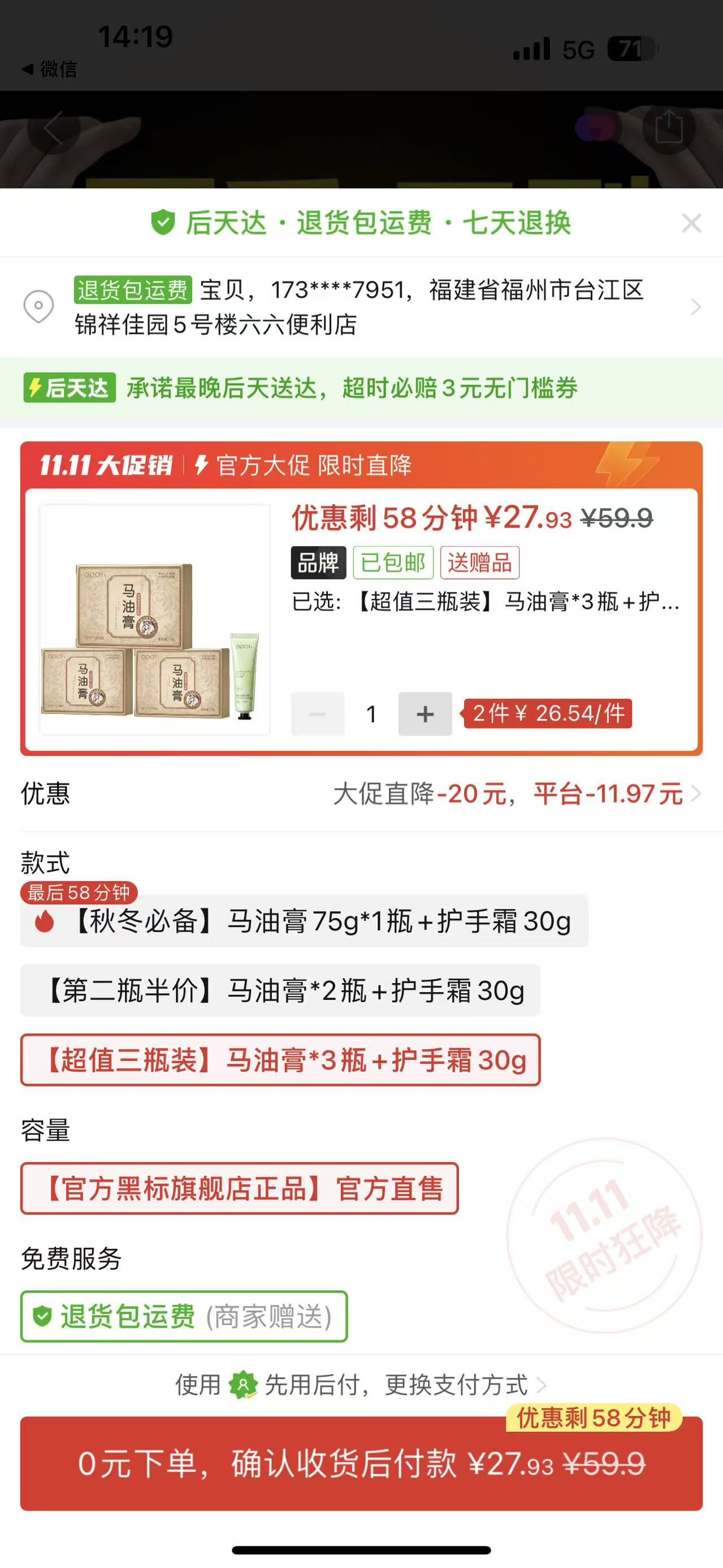Close the purchase options sheet
Image resolution: width=723 pixels, height=1568 pixels.
coord(691,223)
